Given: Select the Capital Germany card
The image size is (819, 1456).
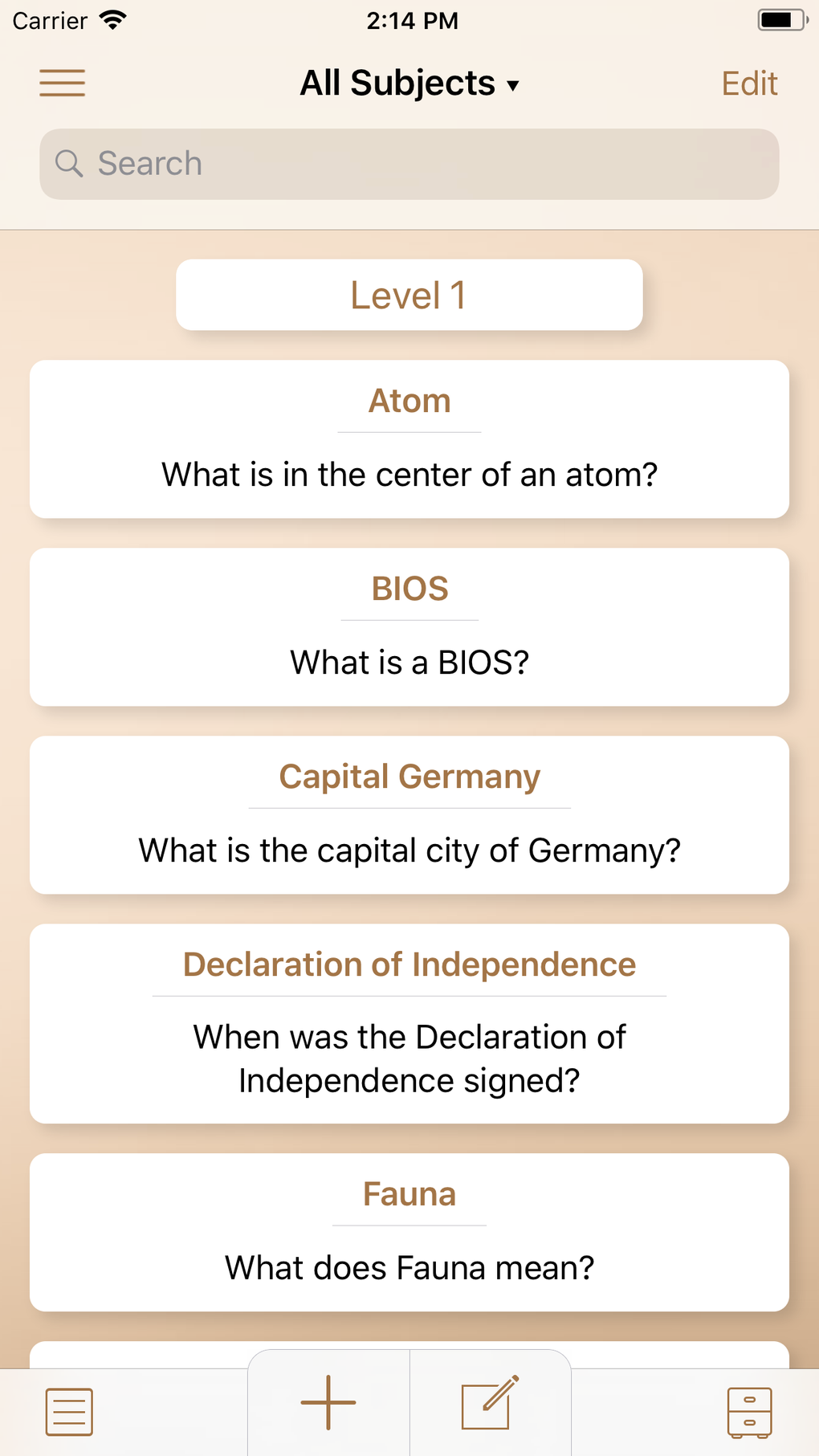Looking at the screenshot, I should click(409, 814).
